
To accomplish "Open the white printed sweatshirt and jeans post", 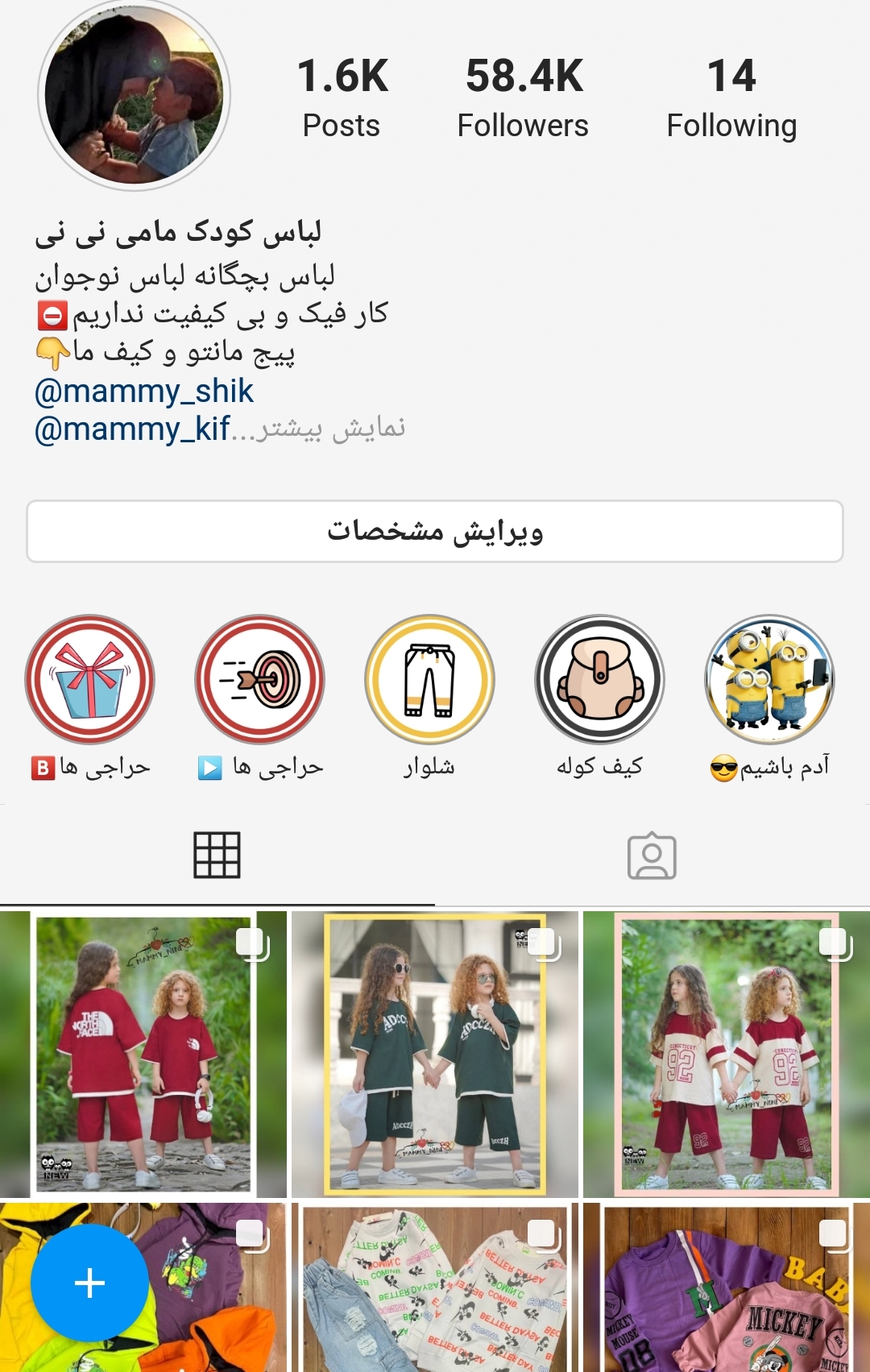I will coord(435,1289).
